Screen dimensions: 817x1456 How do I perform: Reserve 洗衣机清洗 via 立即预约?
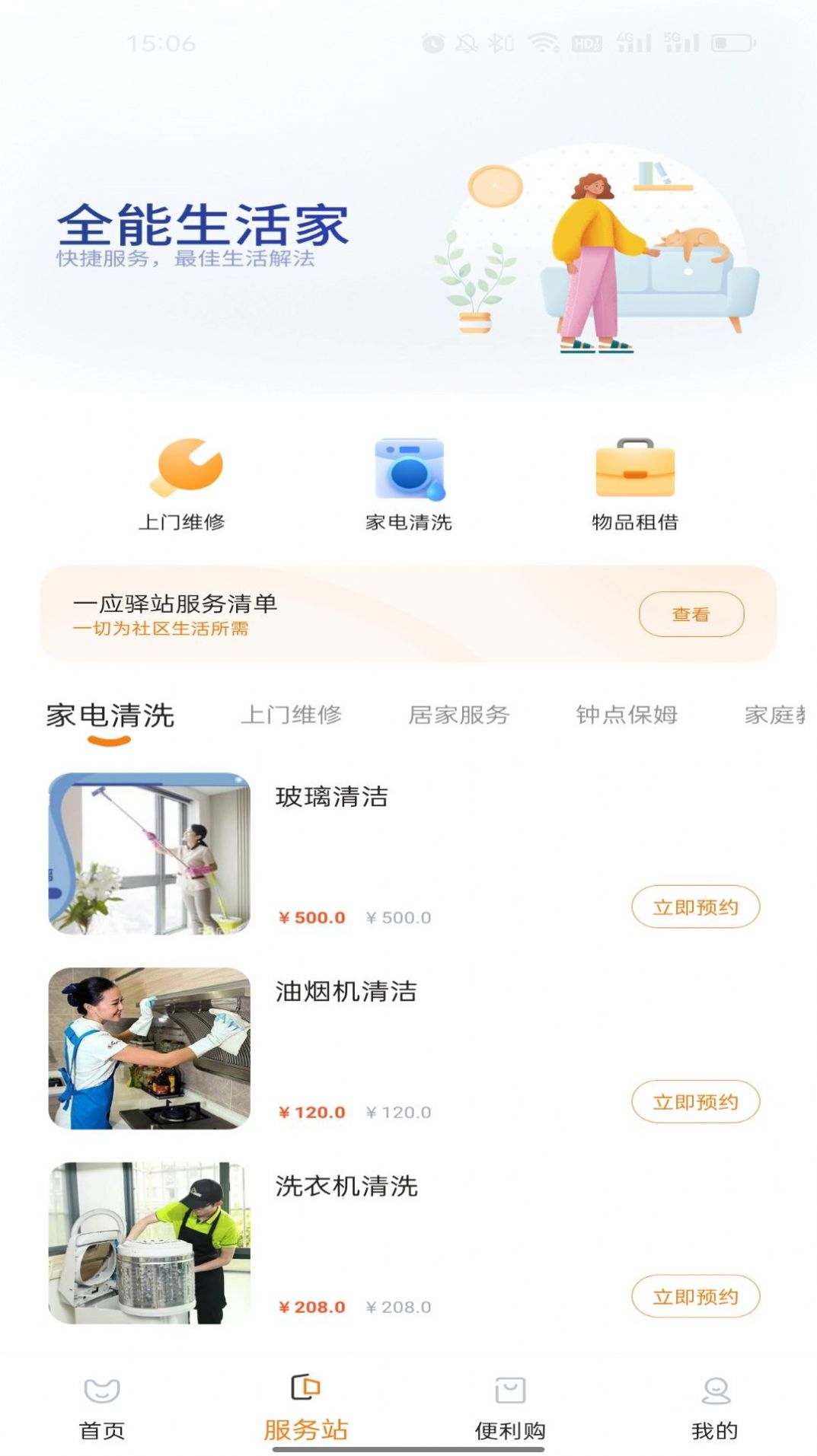(696, 1296)
